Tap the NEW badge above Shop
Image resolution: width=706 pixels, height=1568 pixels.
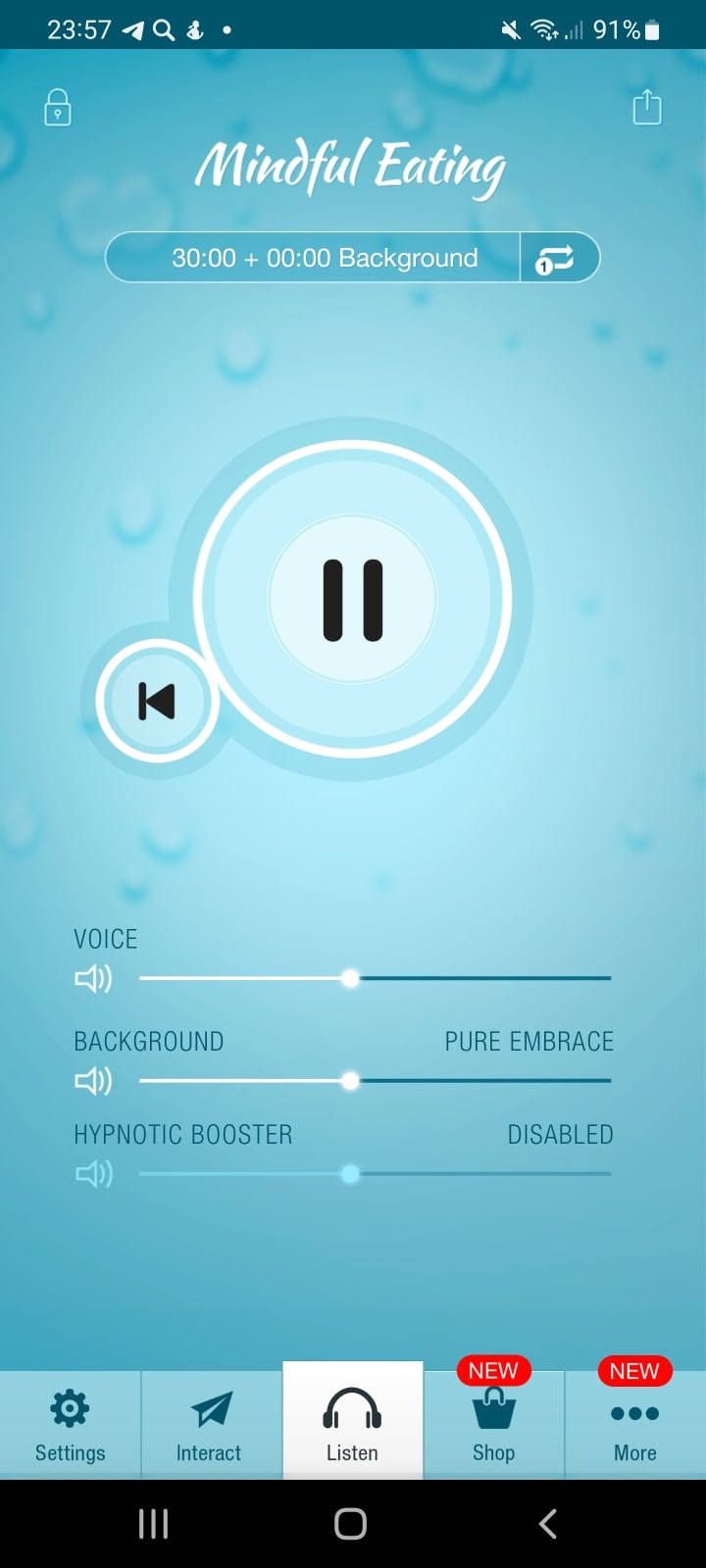coord(493,1370)
